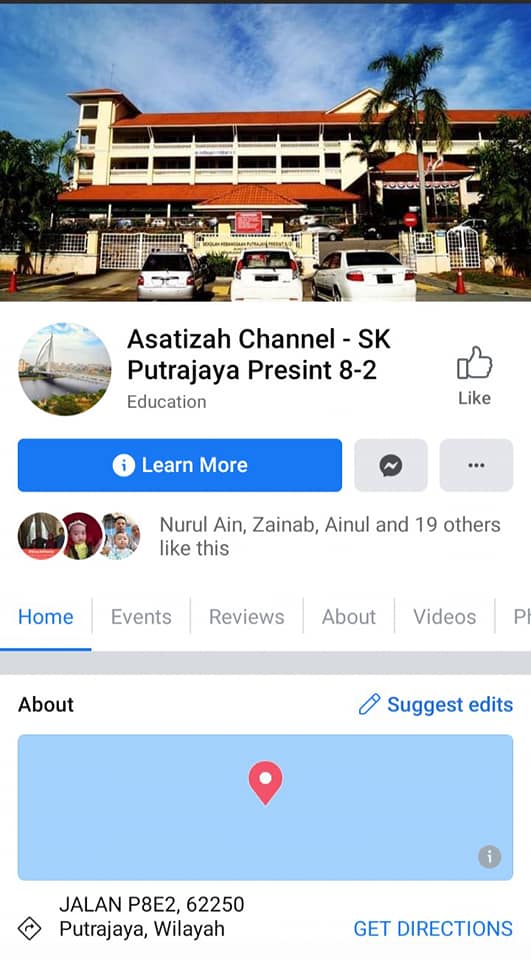View the page's profile picture
Viewport: 531px width, 960px height.
tap(65, 369)
